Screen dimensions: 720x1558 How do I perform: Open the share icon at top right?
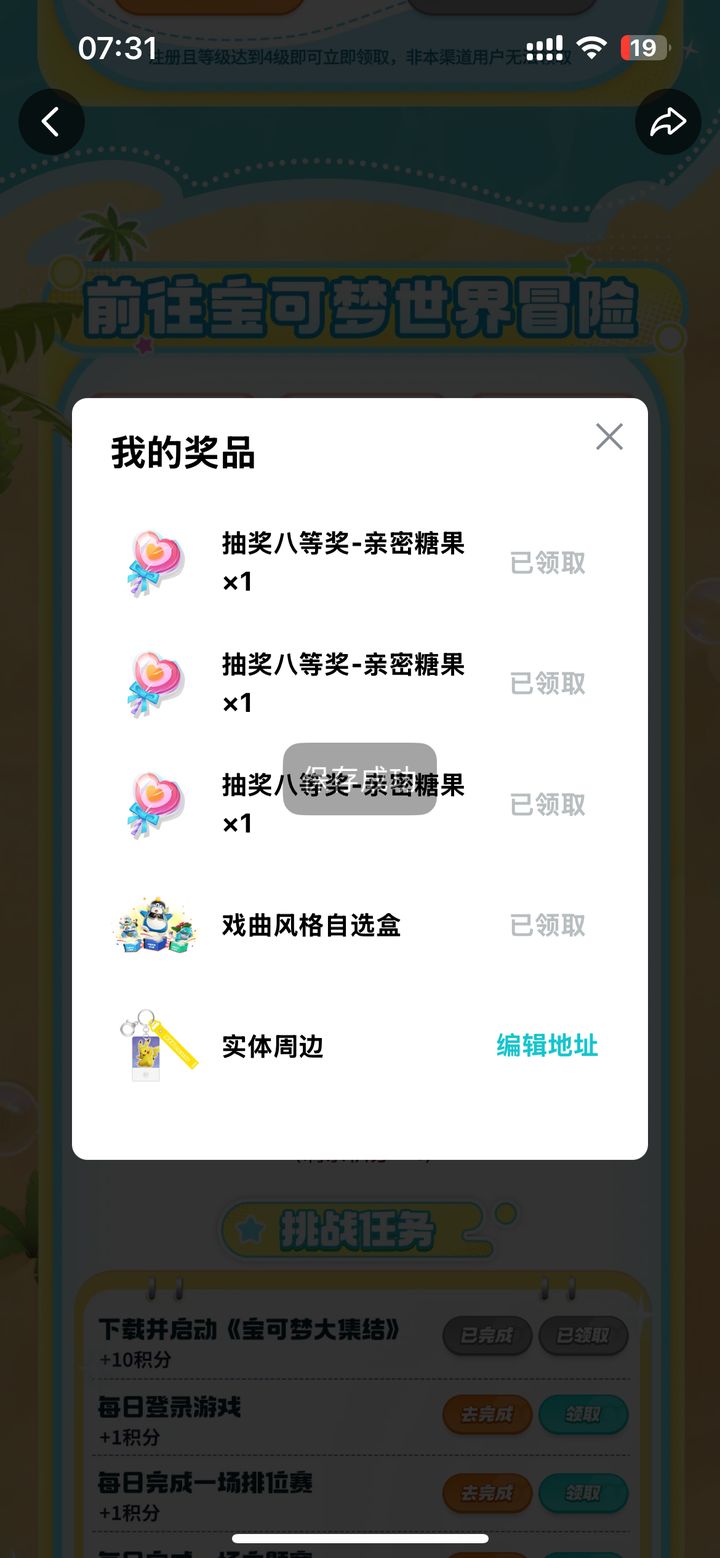(667, 121)
